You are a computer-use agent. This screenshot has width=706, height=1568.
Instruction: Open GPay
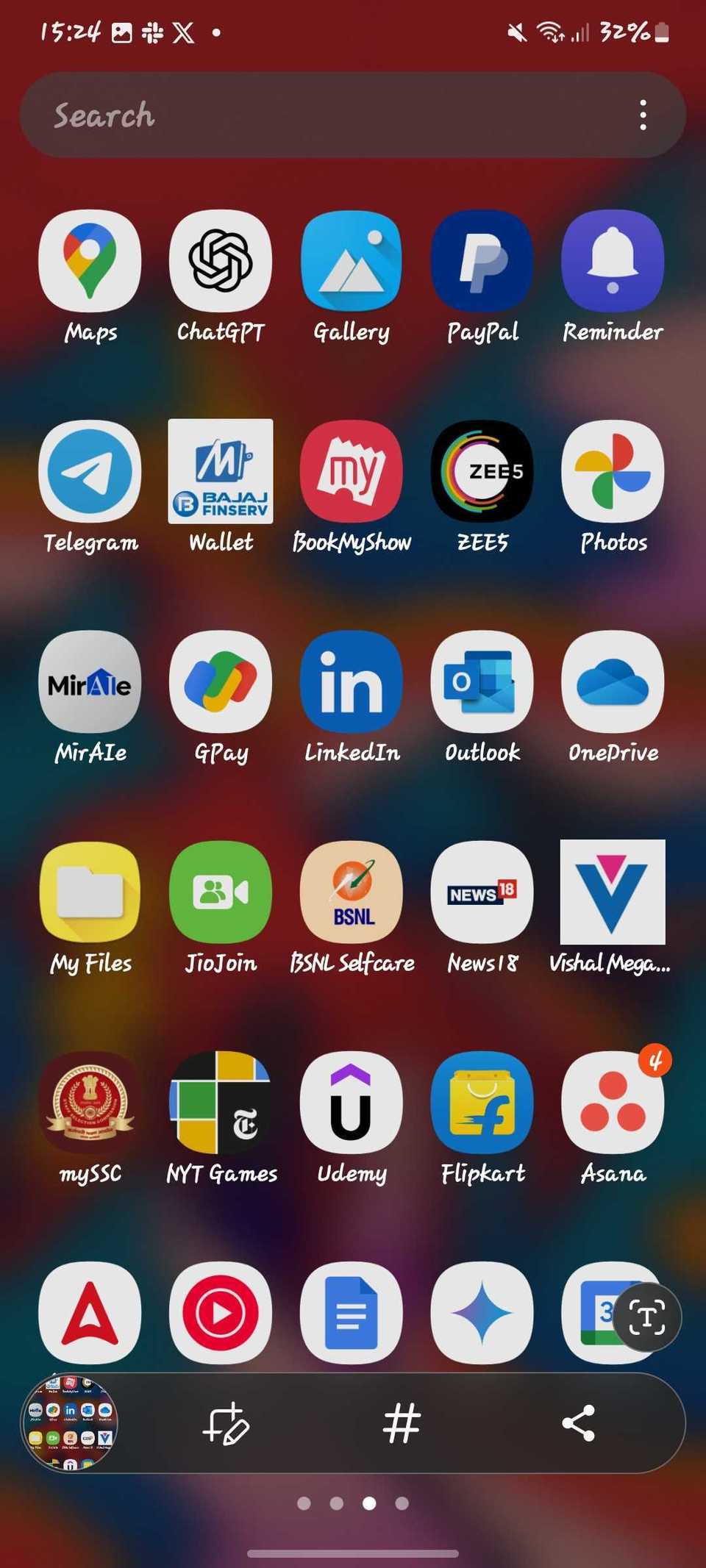(221, 682)
